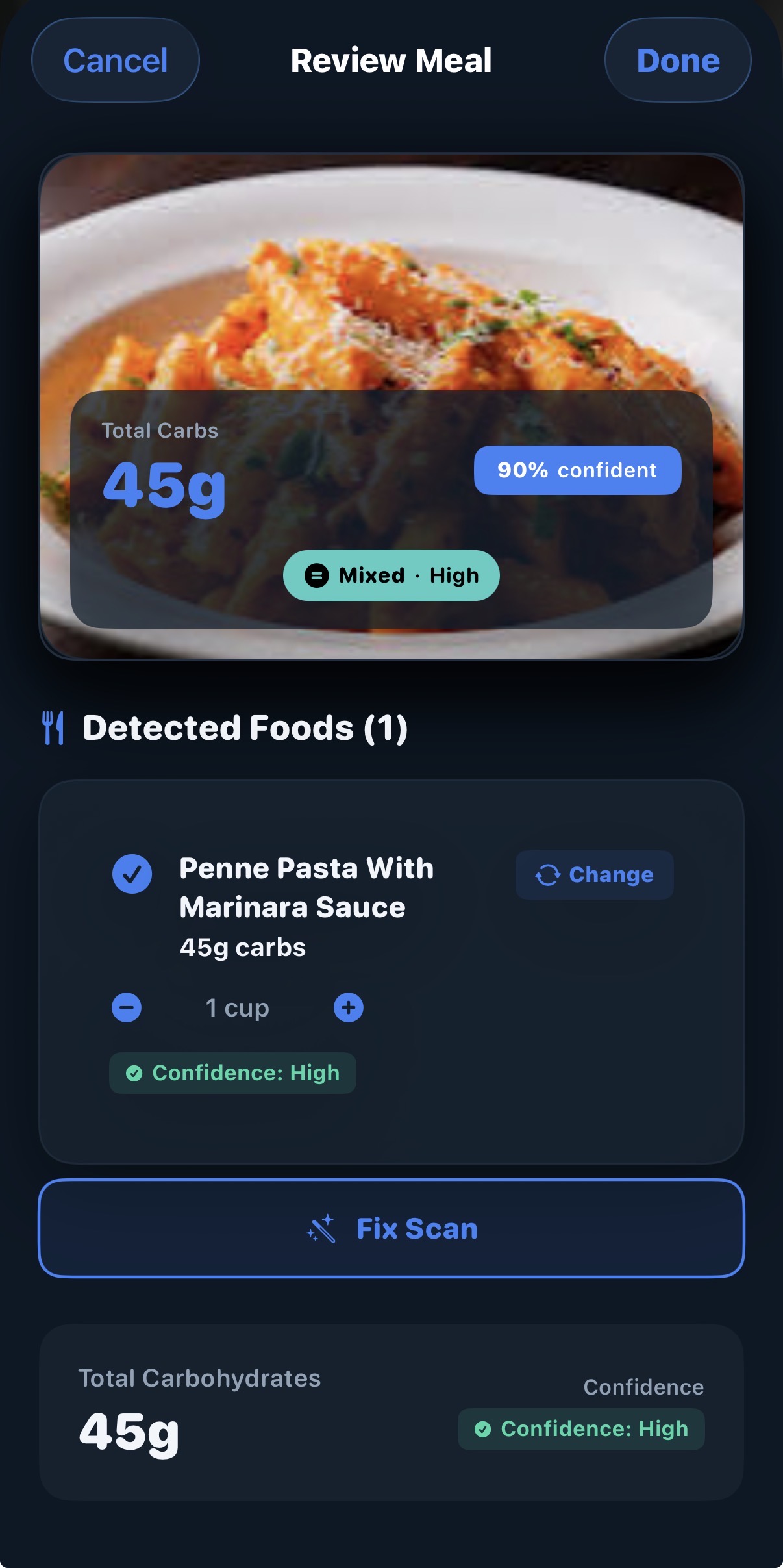Click the plus icon to increase serving size
This screenshot has height=1568, width=783.
pos(348,1007)
